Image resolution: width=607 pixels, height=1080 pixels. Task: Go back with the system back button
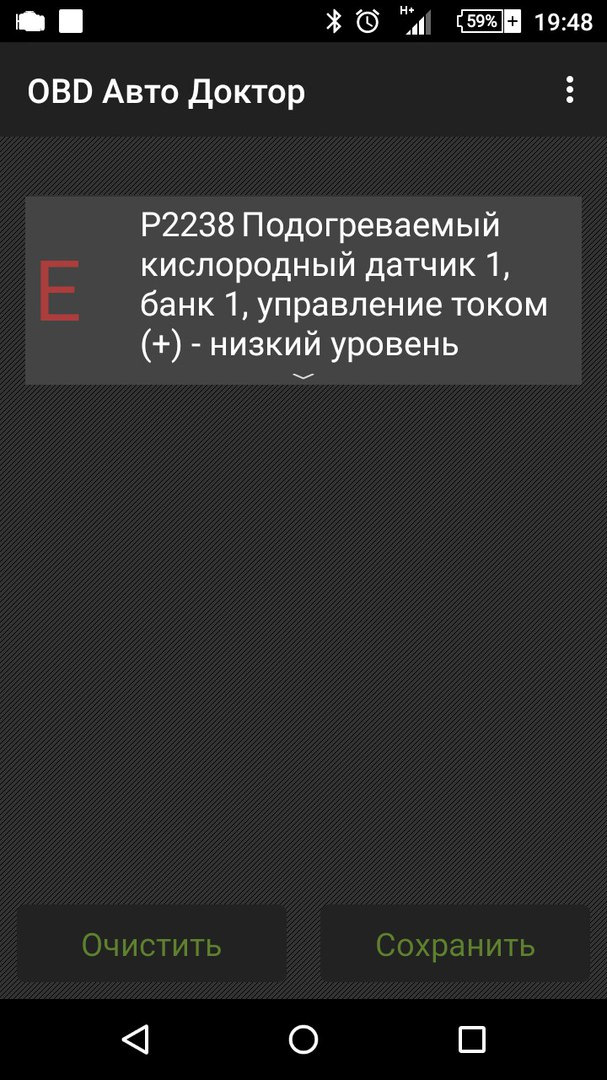click(135, 1039)
